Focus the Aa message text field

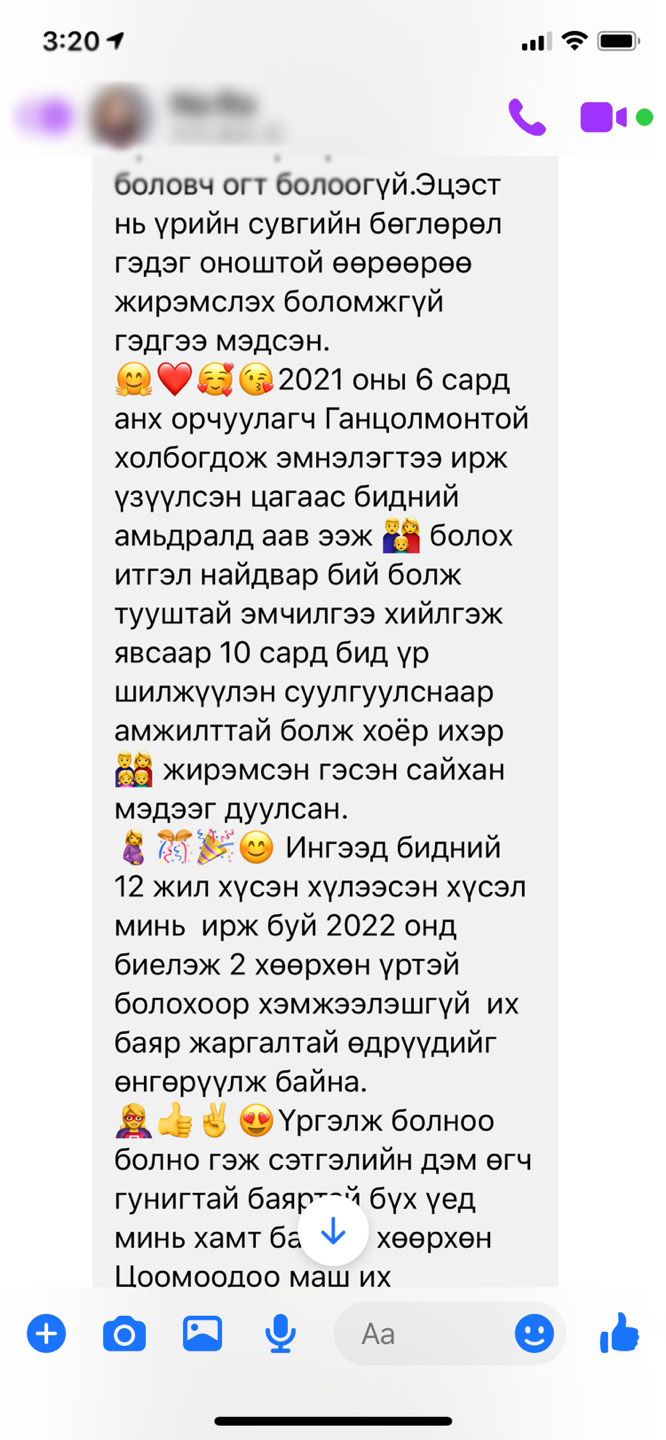(420, 1333)
